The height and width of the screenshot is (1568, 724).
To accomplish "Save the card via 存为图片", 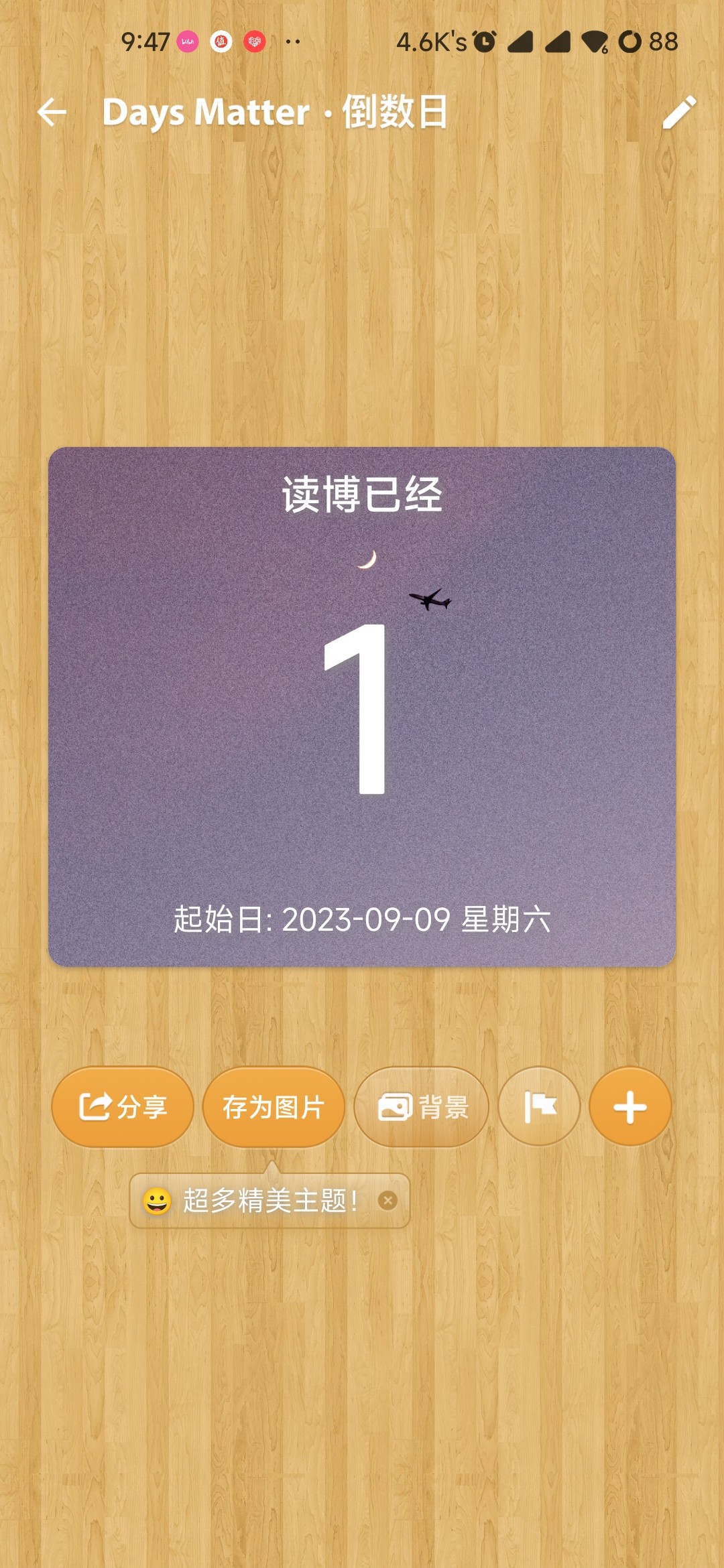I will click(x=274, y=1107).
